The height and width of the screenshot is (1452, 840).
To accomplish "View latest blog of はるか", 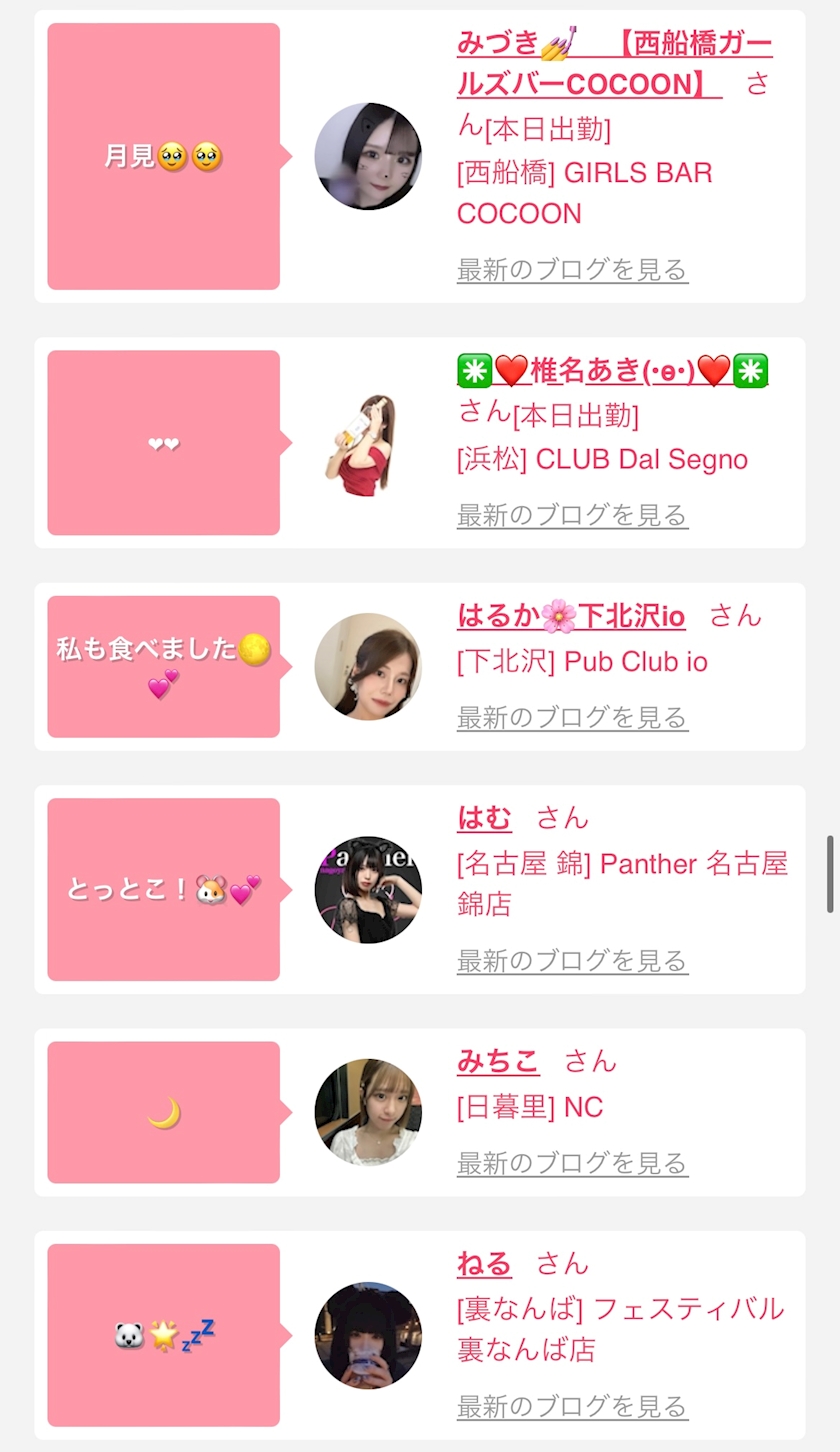I will tap(572, 717).
